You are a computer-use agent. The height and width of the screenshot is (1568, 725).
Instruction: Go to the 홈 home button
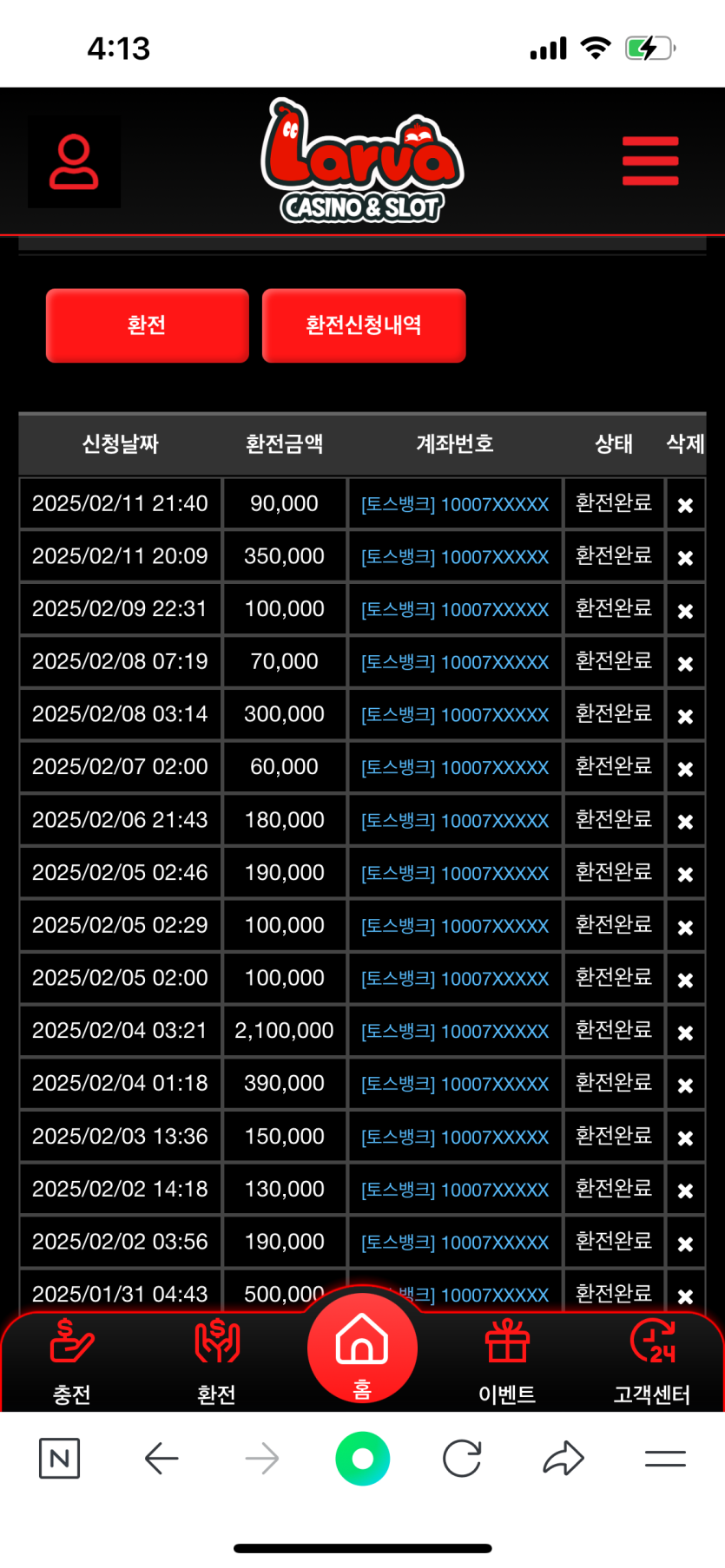coord(362,1349)
